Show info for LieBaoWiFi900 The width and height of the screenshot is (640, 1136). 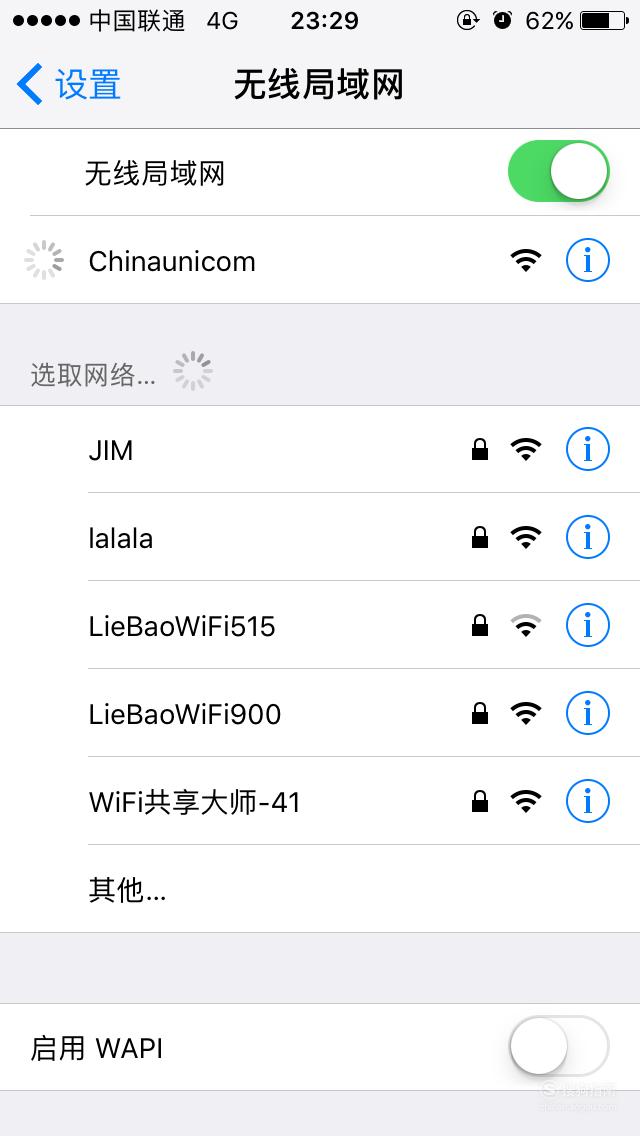[x=587, y=714]
